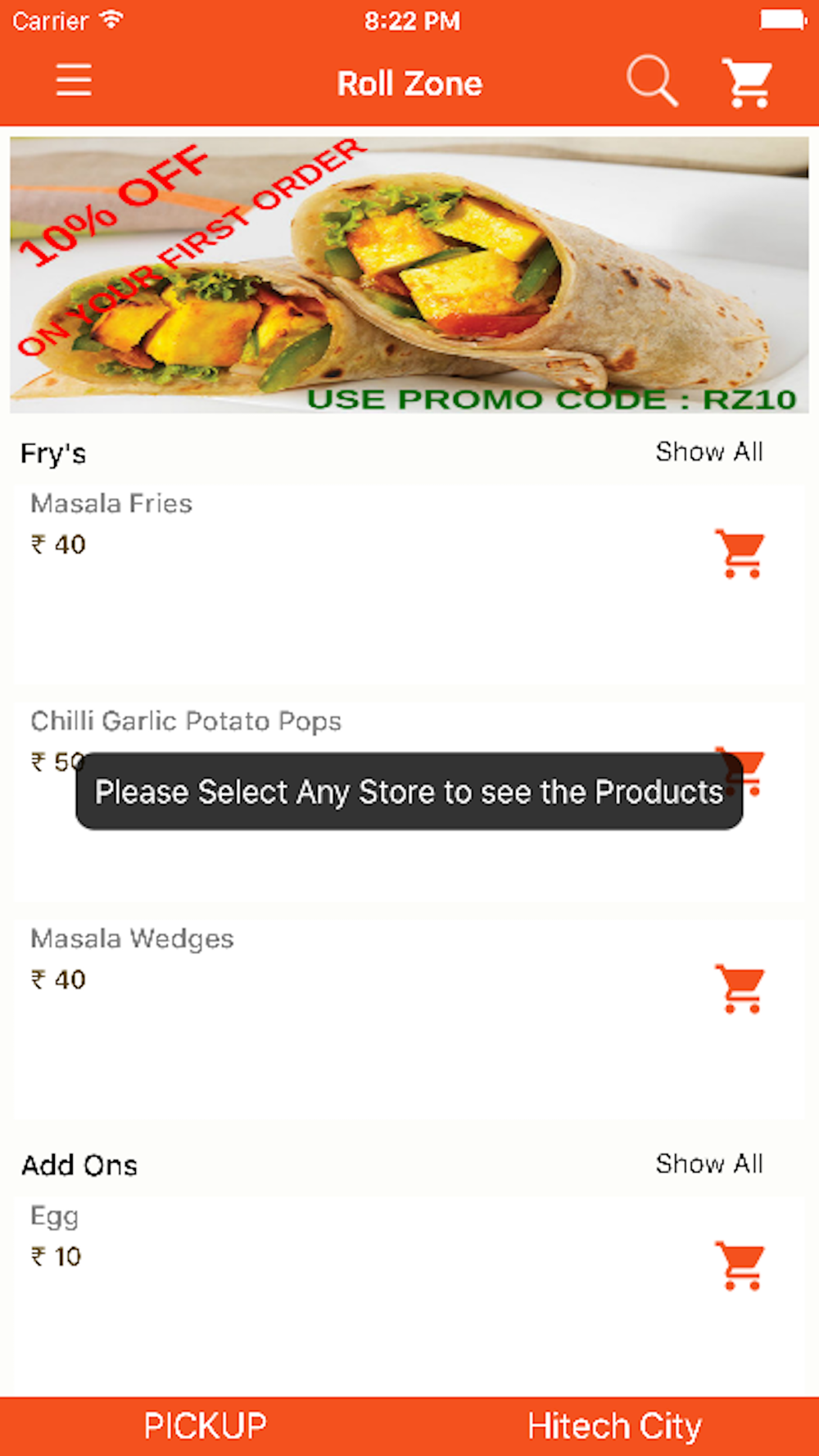Select the PICKUP option
The image size is (819, 1456).
point(205,1426)
